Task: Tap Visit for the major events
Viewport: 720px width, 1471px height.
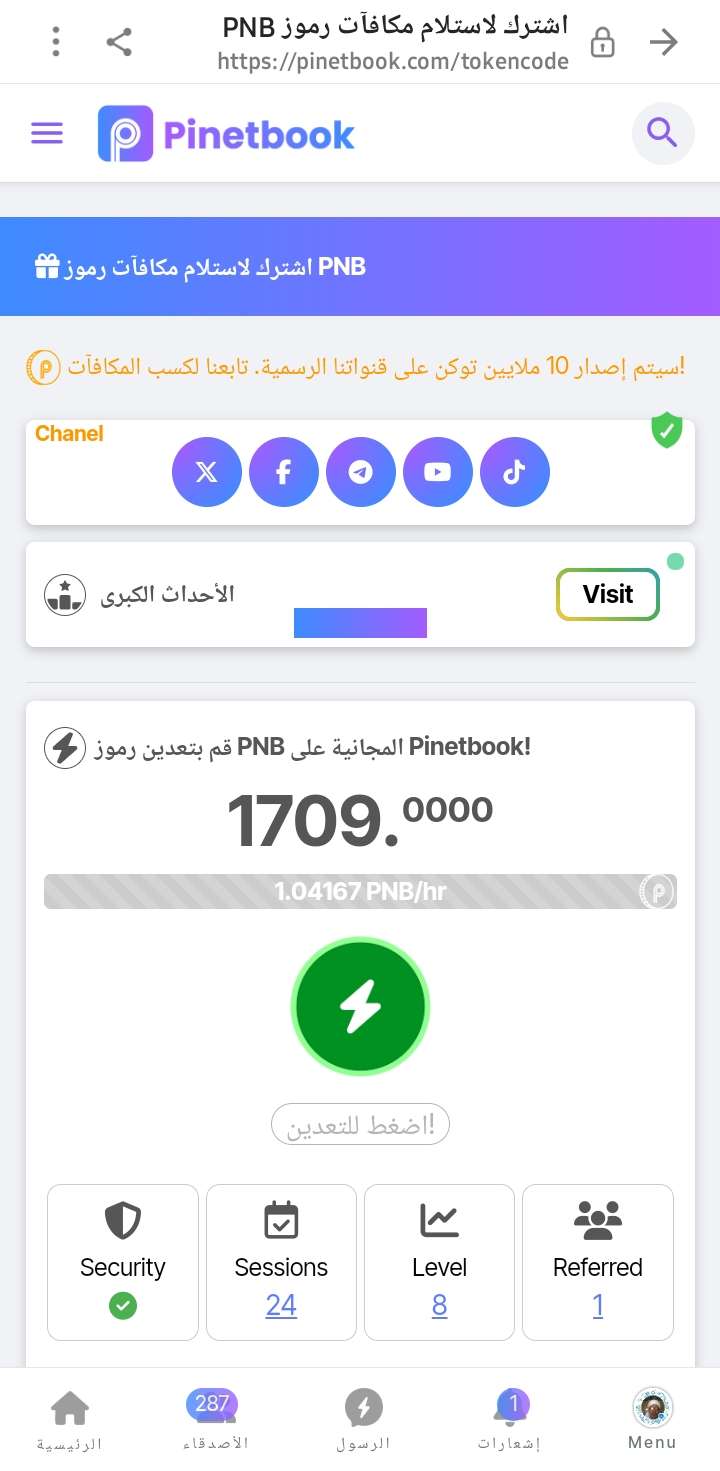Action: (x=607, y=595)
